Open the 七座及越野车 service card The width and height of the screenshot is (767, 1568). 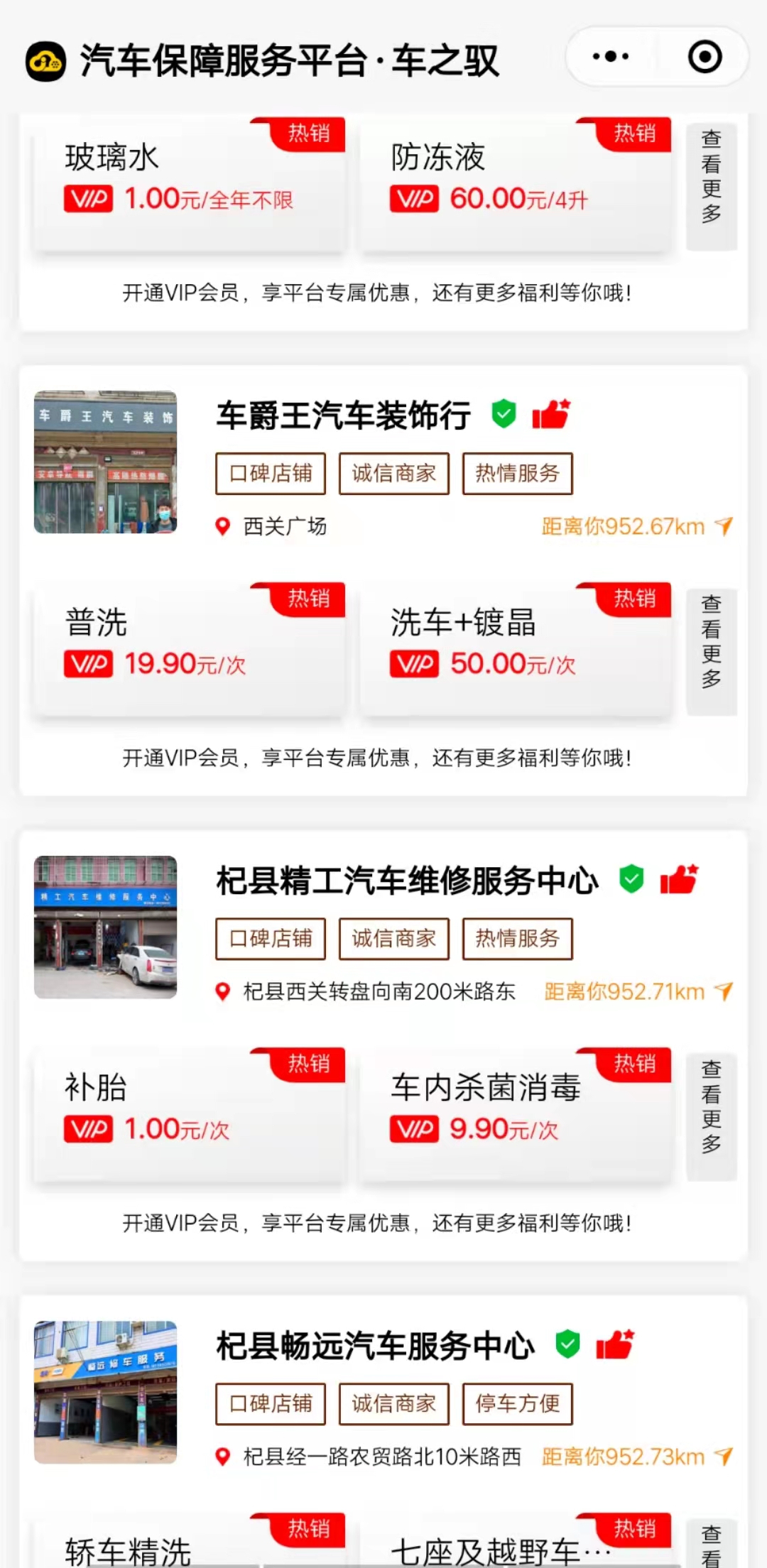tap(515, 1547)
